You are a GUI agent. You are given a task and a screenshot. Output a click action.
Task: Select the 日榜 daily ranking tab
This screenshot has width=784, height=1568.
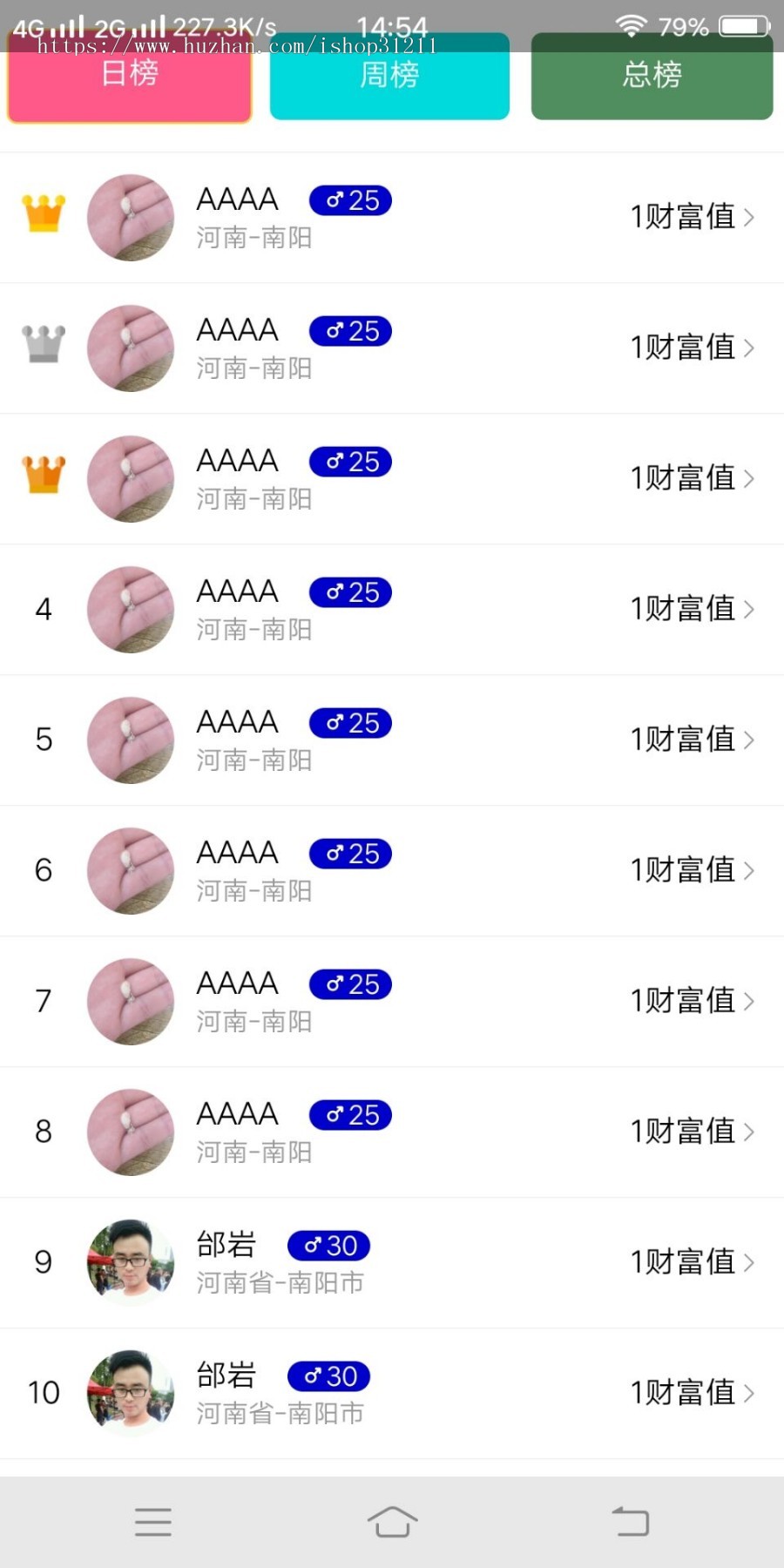click(x=129, y=77)
